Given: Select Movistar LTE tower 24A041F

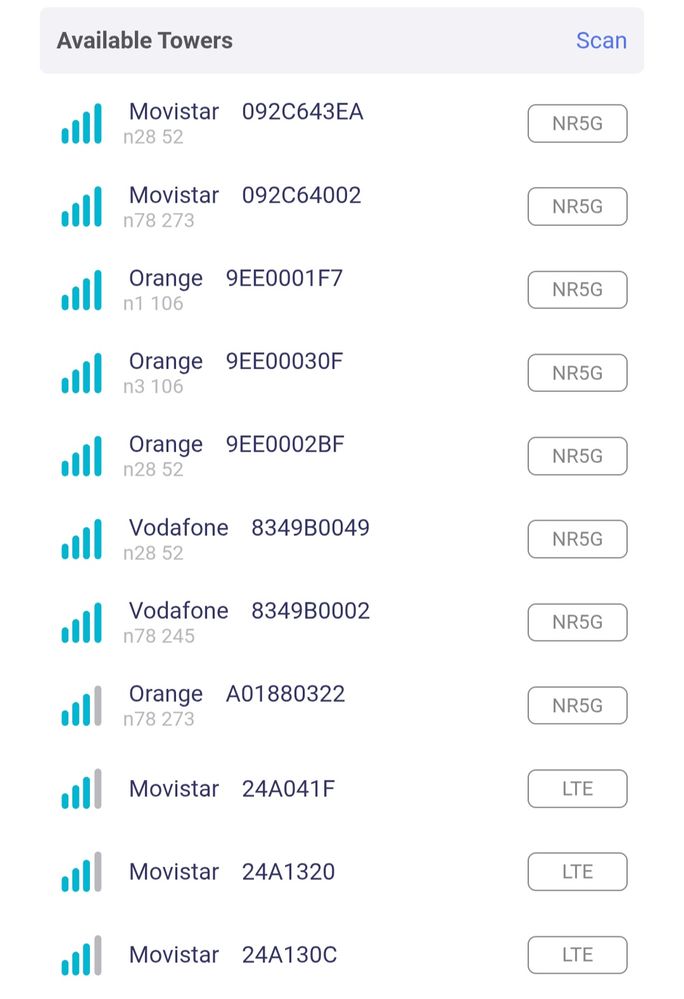Looking at the screenshot, I should [232, 789].
